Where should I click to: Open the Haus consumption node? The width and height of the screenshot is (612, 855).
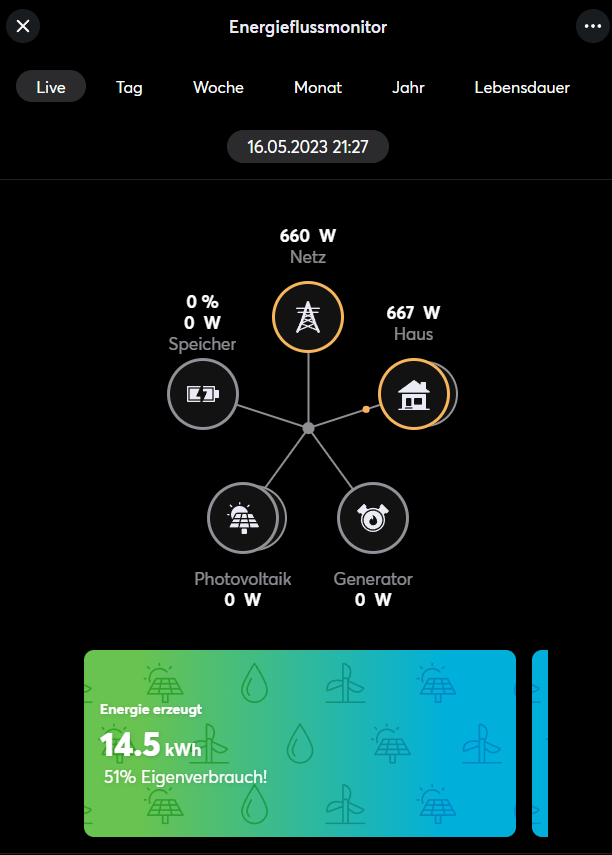pyautogui.click(x=413, y=394)
